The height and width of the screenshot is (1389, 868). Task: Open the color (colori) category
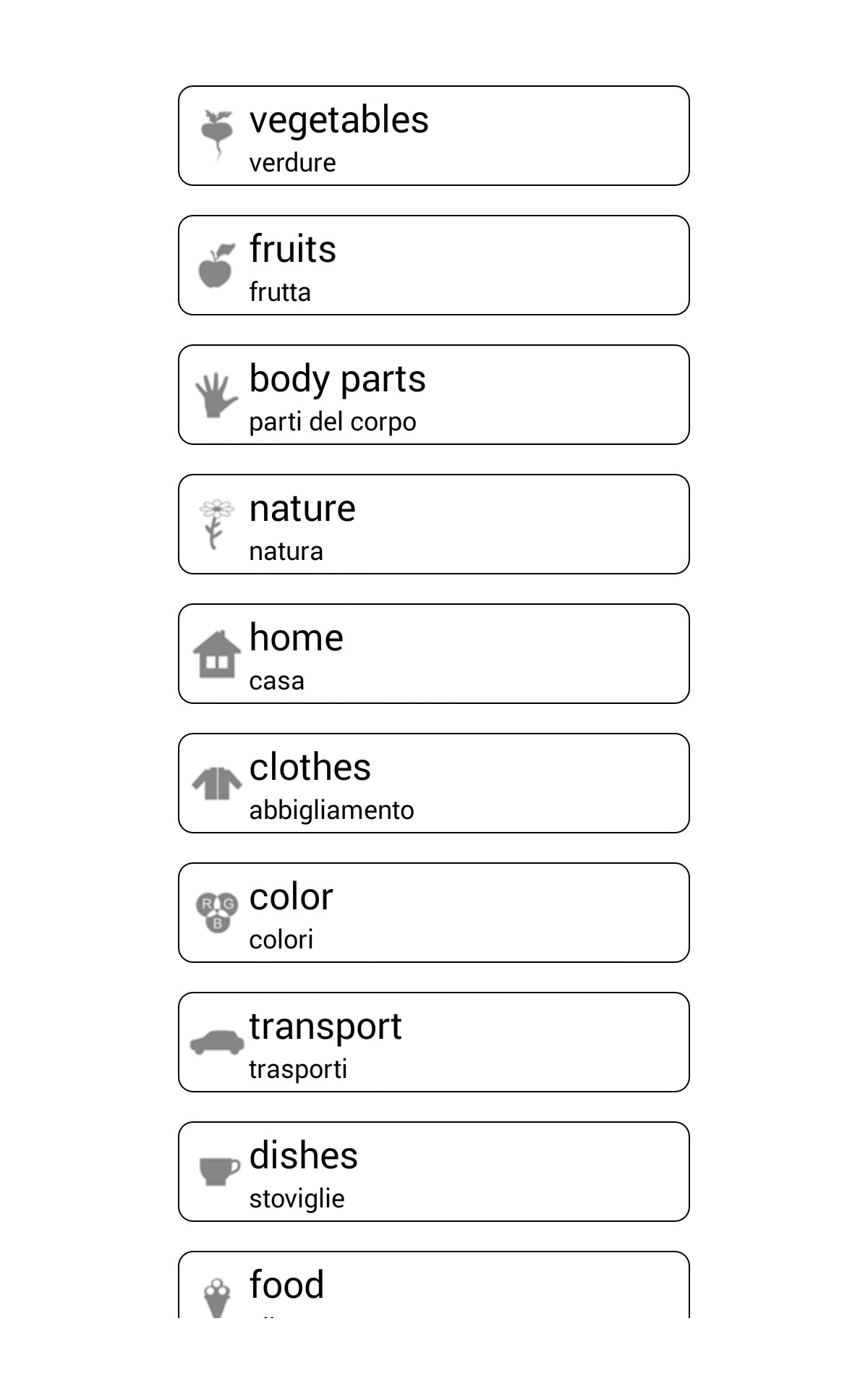coord(434,913)
